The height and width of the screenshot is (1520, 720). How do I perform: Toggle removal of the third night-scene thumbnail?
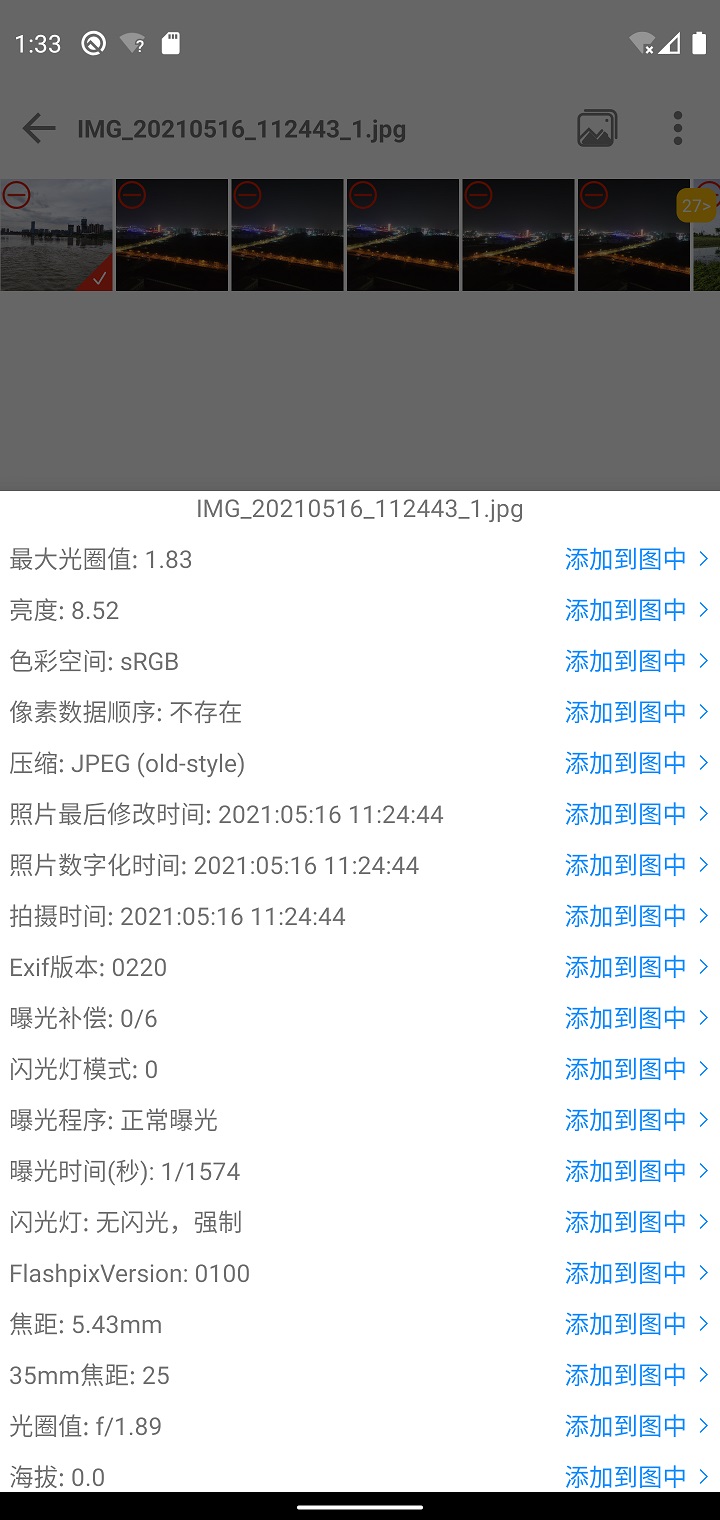247,196
